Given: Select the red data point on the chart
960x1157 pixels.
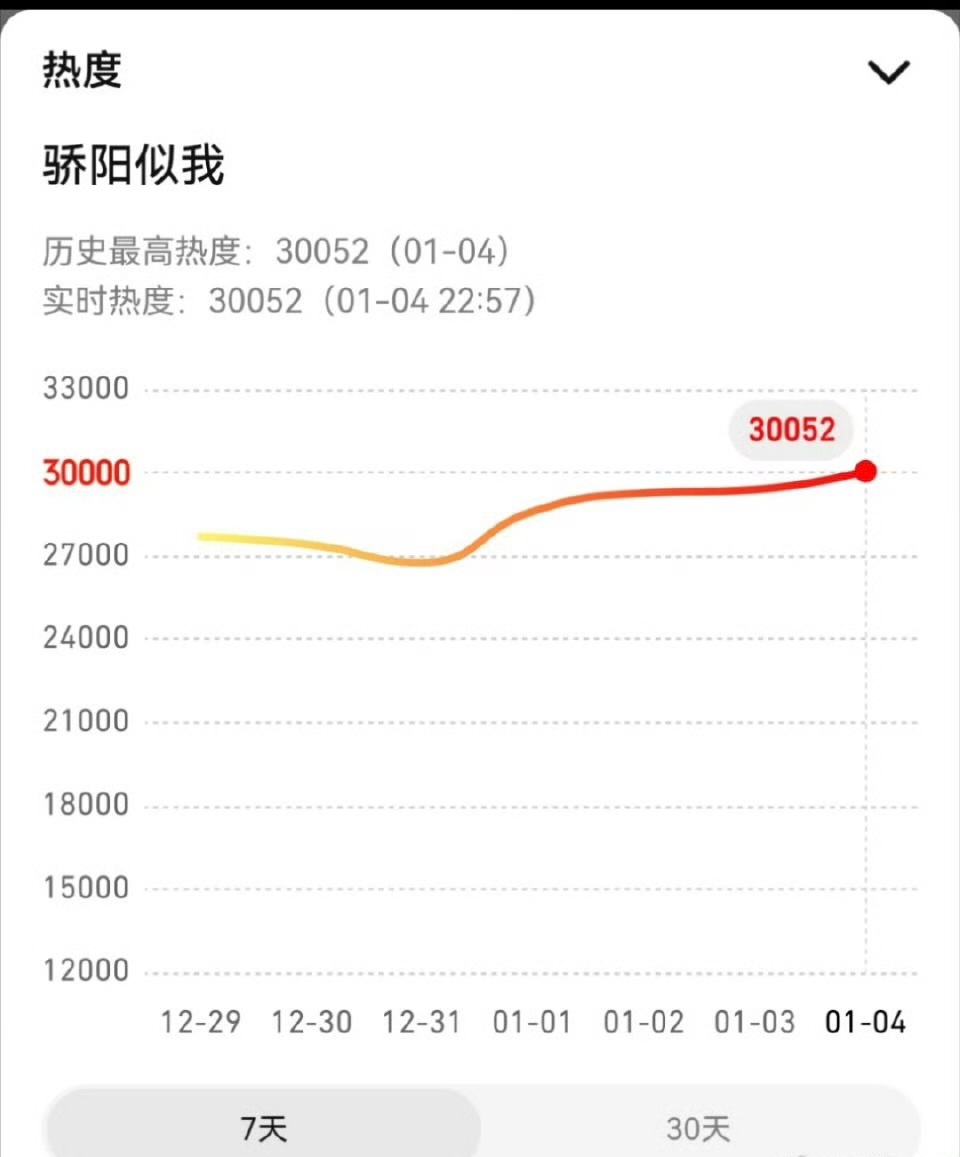Looking at the screenshot, I should (865, 471).
